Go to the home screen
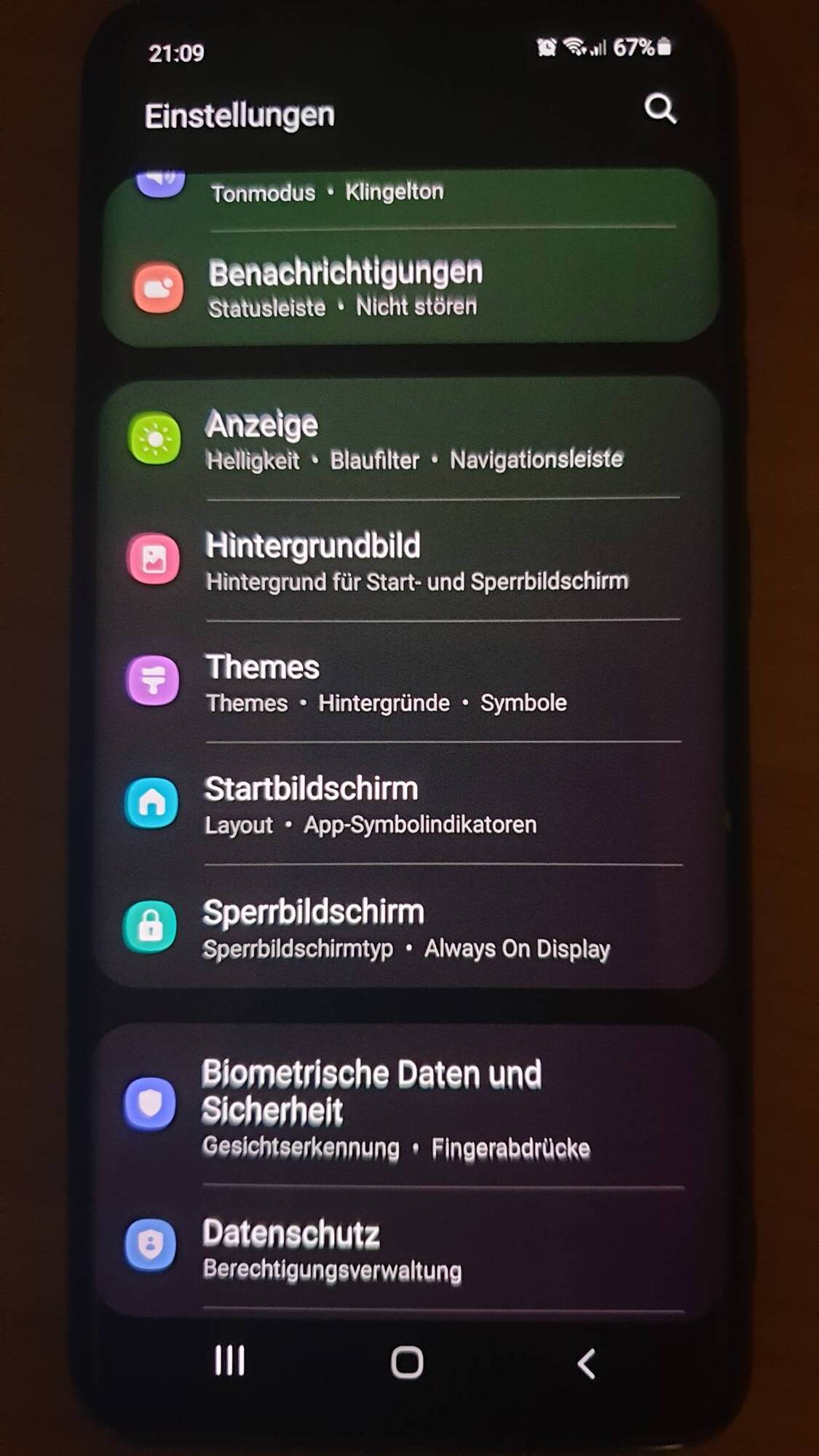The height and width of the screenshot is (1456, 819). [407, 1362]
